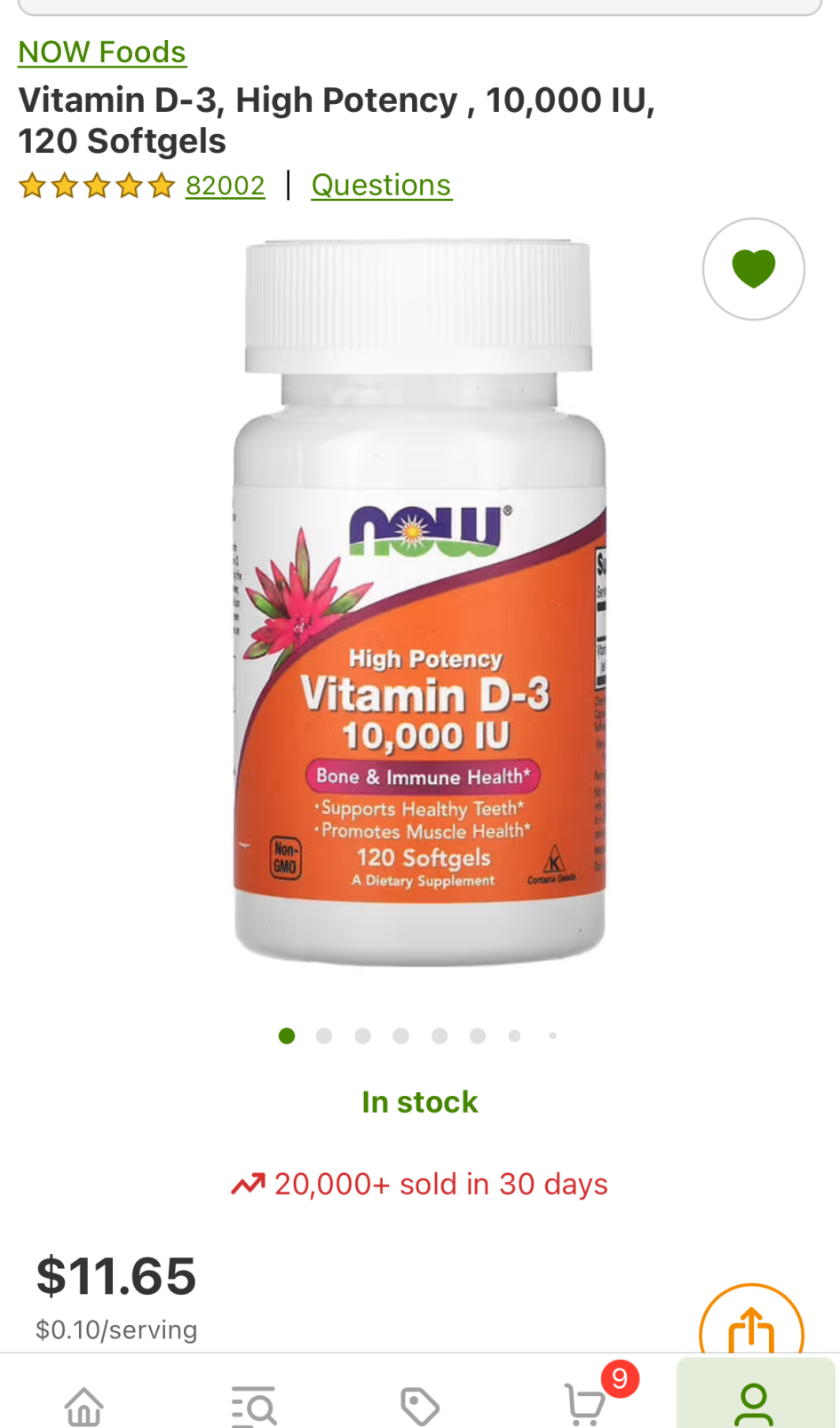Image resolution: width=840 pixels, height=1428 pixels.
Task: View the 82002 customer reviews
Action: click(225, 186)
